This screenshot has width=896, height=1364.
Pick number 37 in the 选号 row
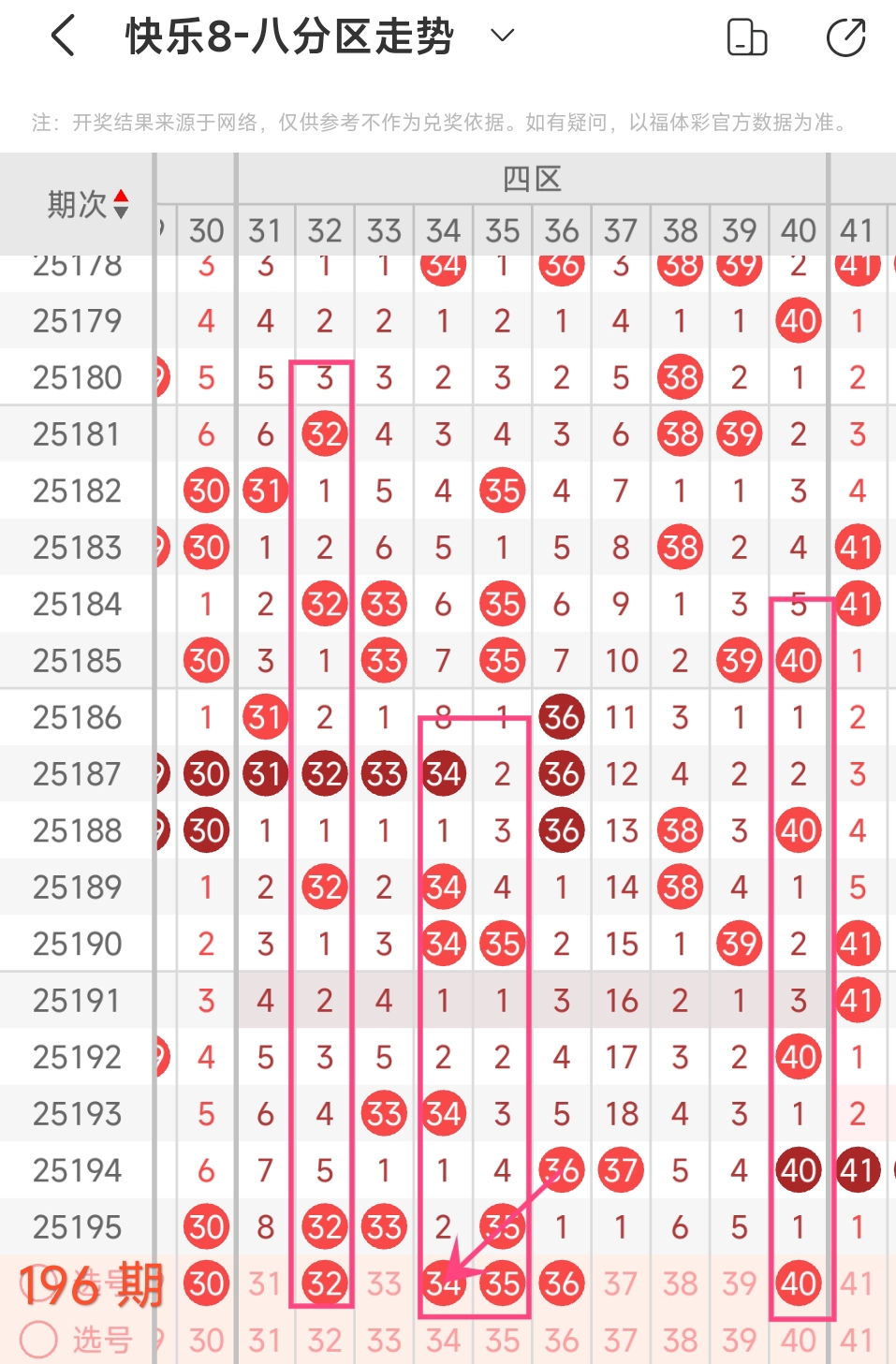621,1341
